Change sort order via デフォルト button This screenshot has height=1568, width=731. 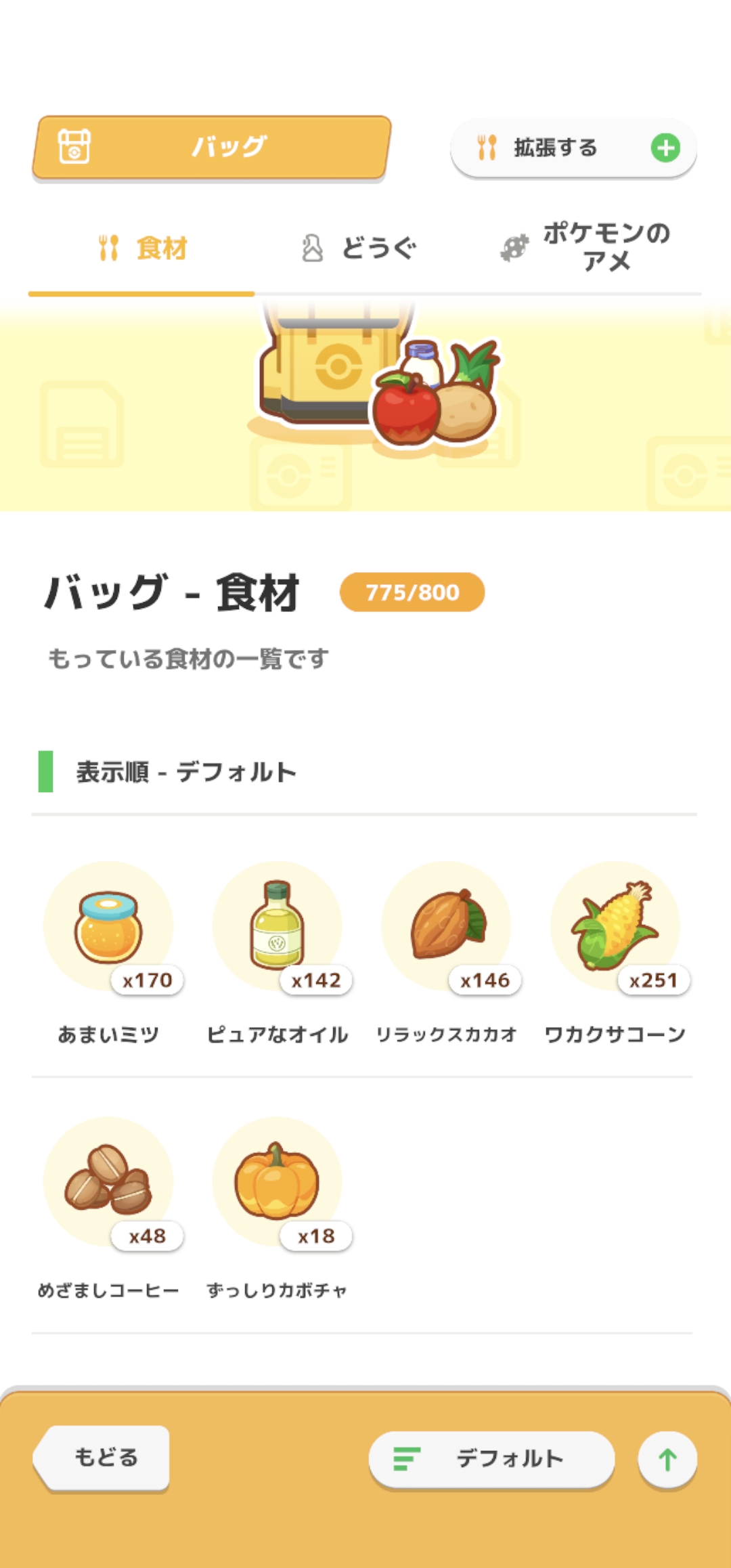tap(491, 1459)
